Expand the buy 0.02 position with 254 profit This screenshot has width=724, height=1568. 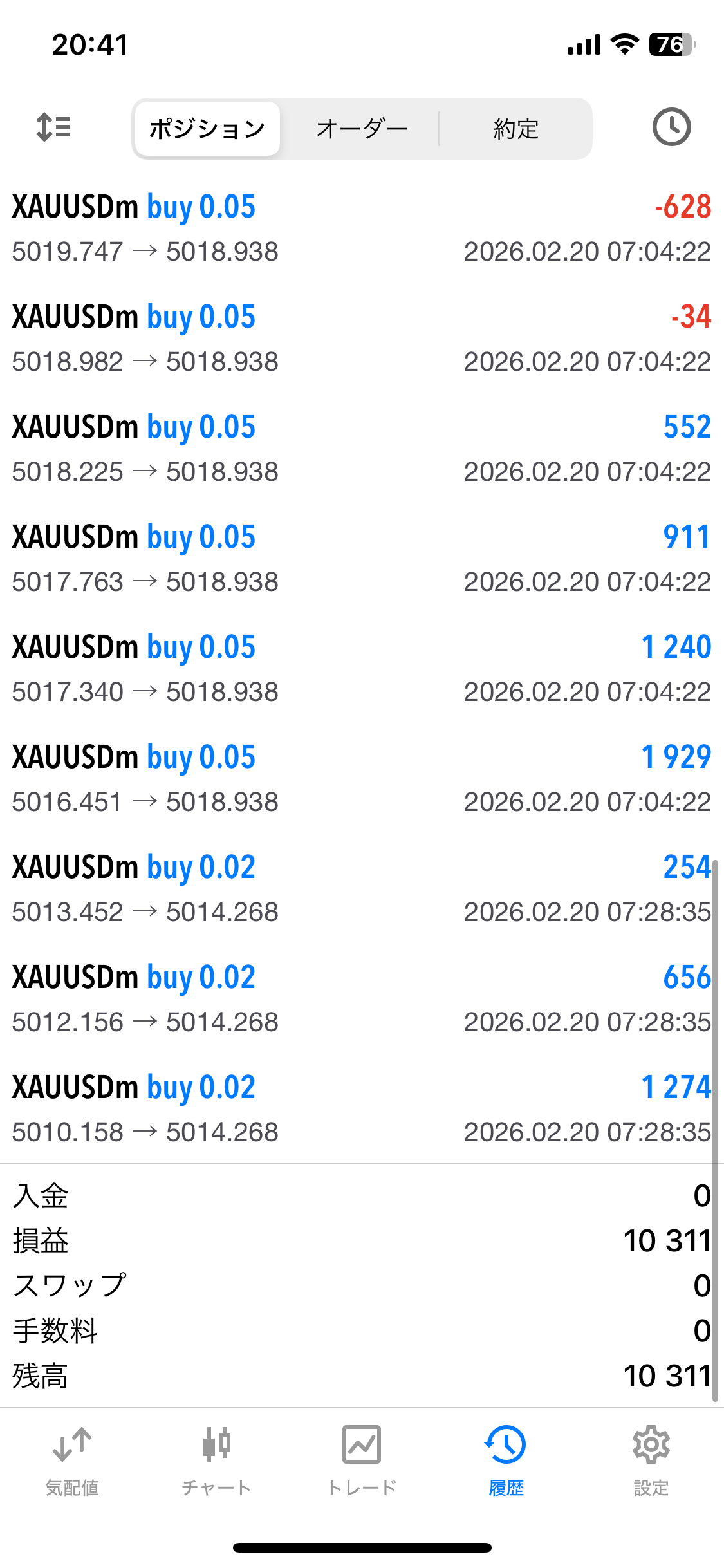click(362, 889)
